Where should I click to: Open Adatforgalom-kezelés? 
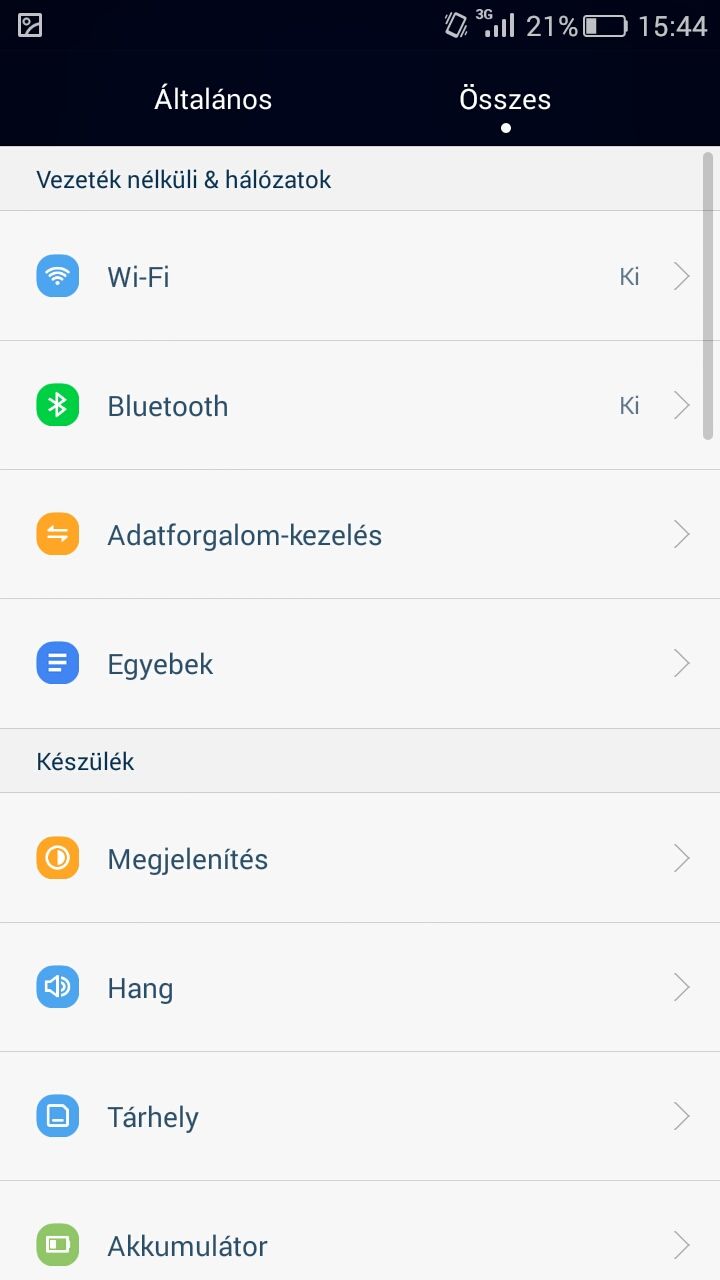[360, 534]
